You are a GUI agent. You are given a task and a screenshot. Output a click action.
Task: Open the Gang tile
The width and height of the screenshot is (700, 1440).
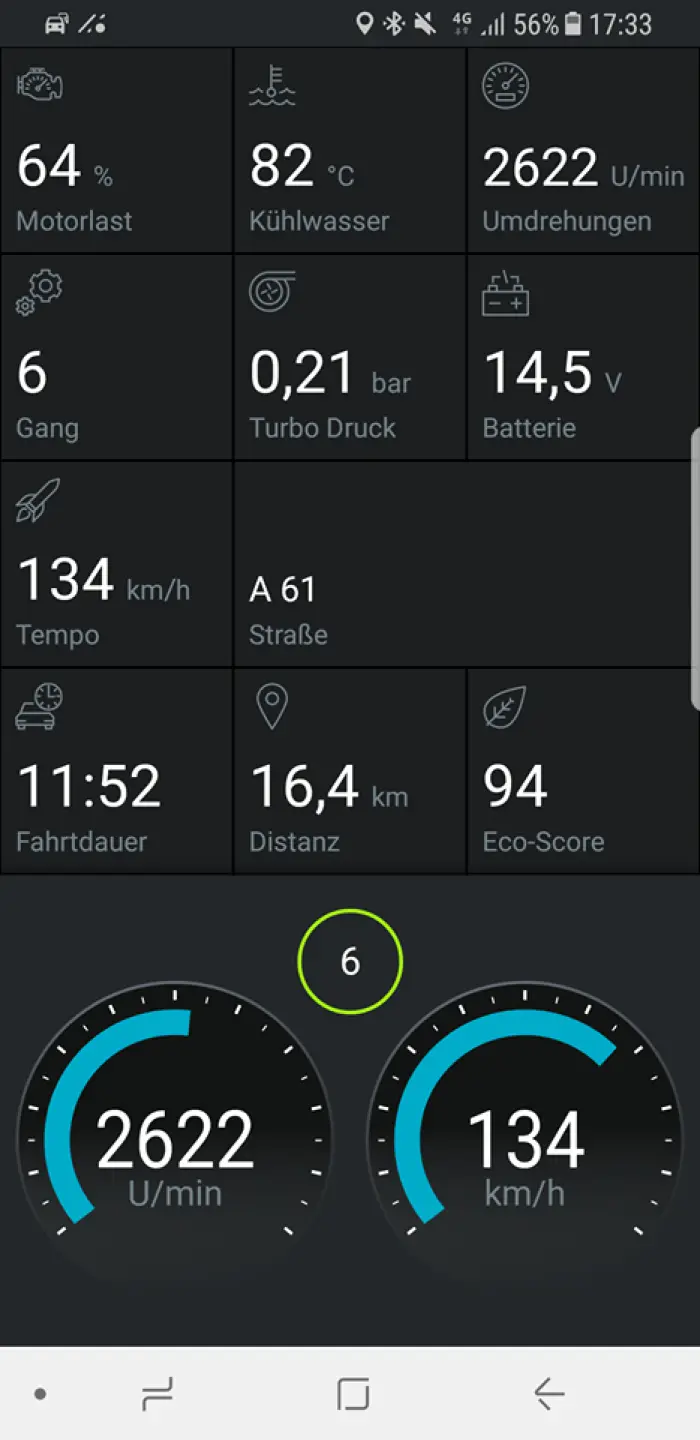[x=116, y=357]
